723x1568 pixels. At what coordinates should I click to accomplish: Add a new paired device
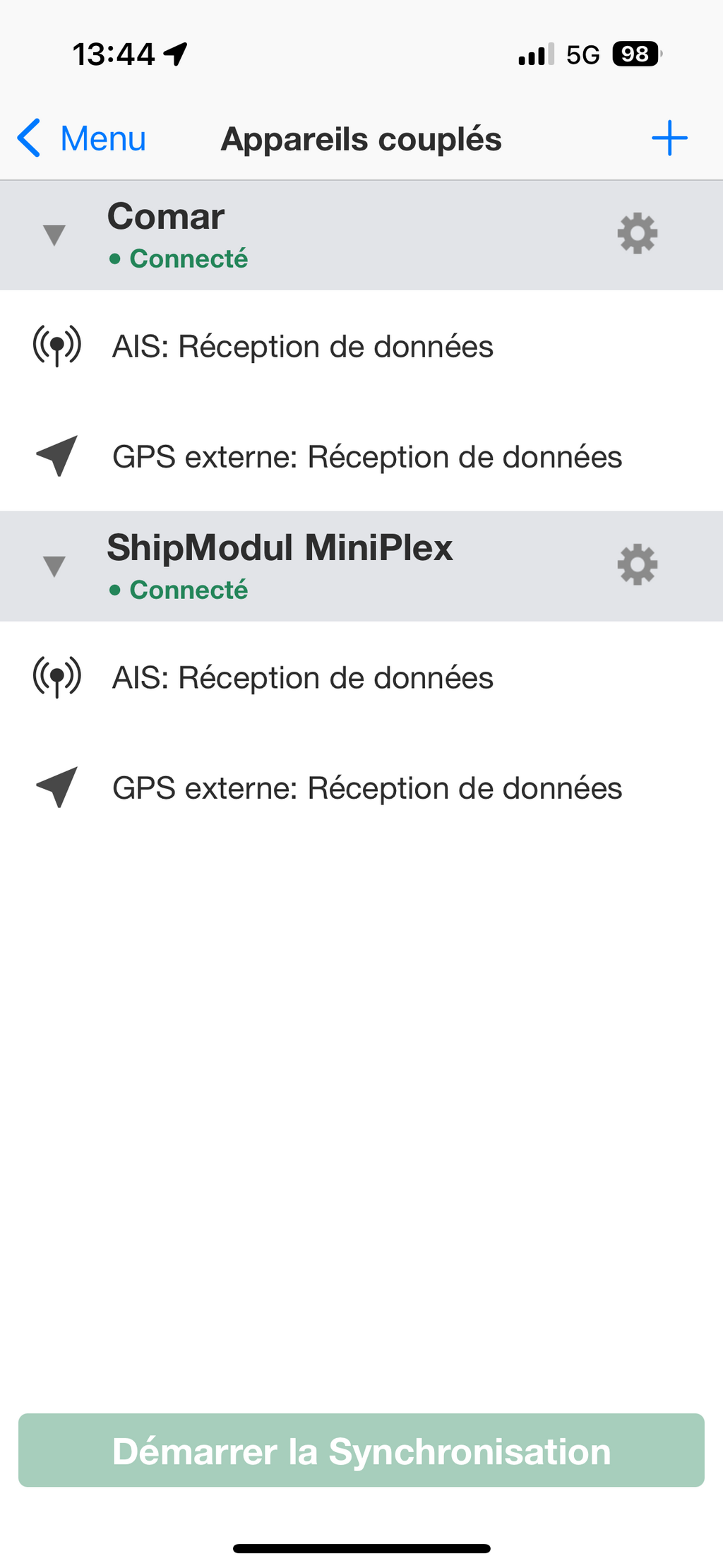[669, 138]
